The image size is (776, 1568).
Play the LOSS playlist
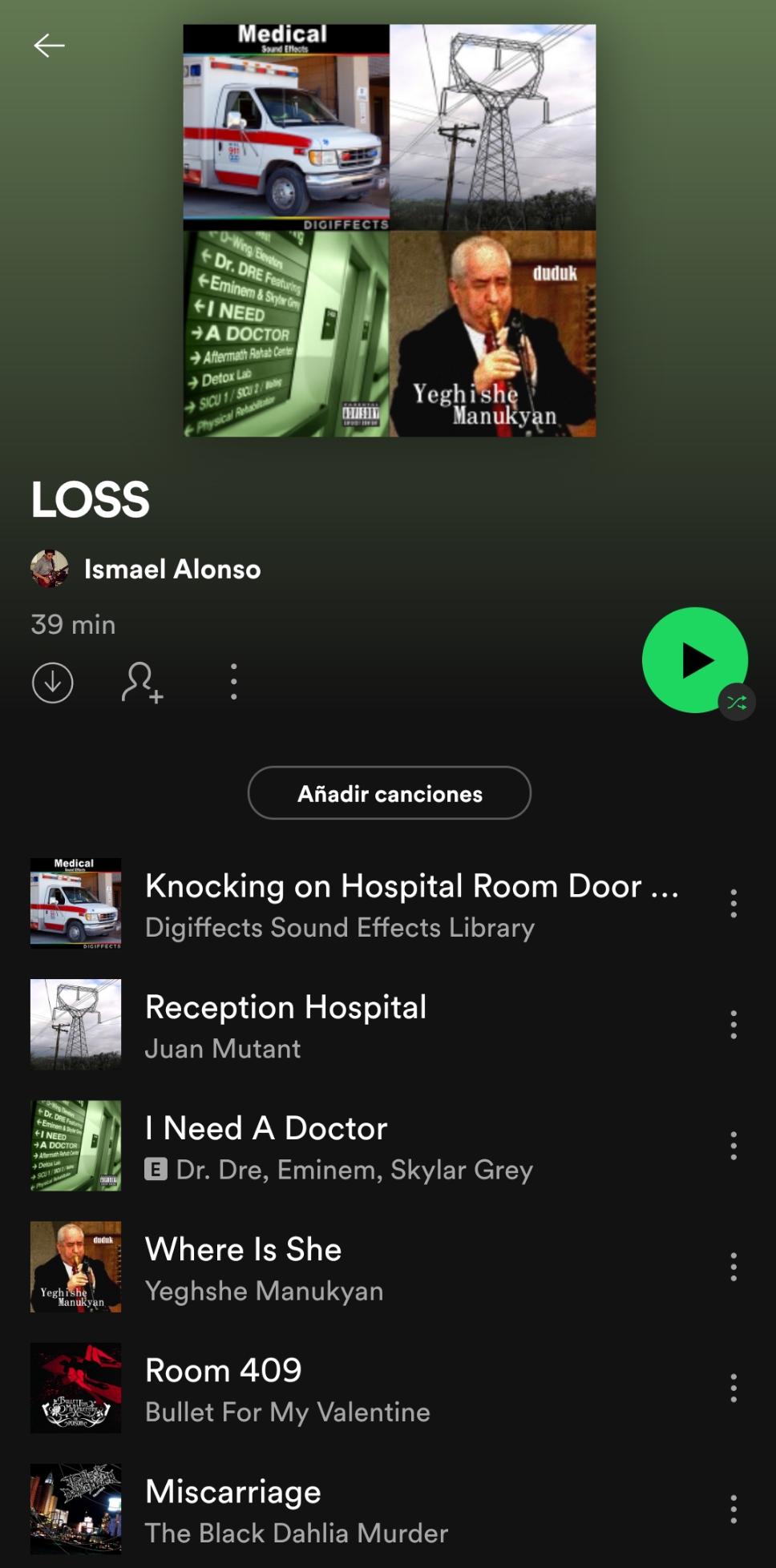click(x=694, y=660)
